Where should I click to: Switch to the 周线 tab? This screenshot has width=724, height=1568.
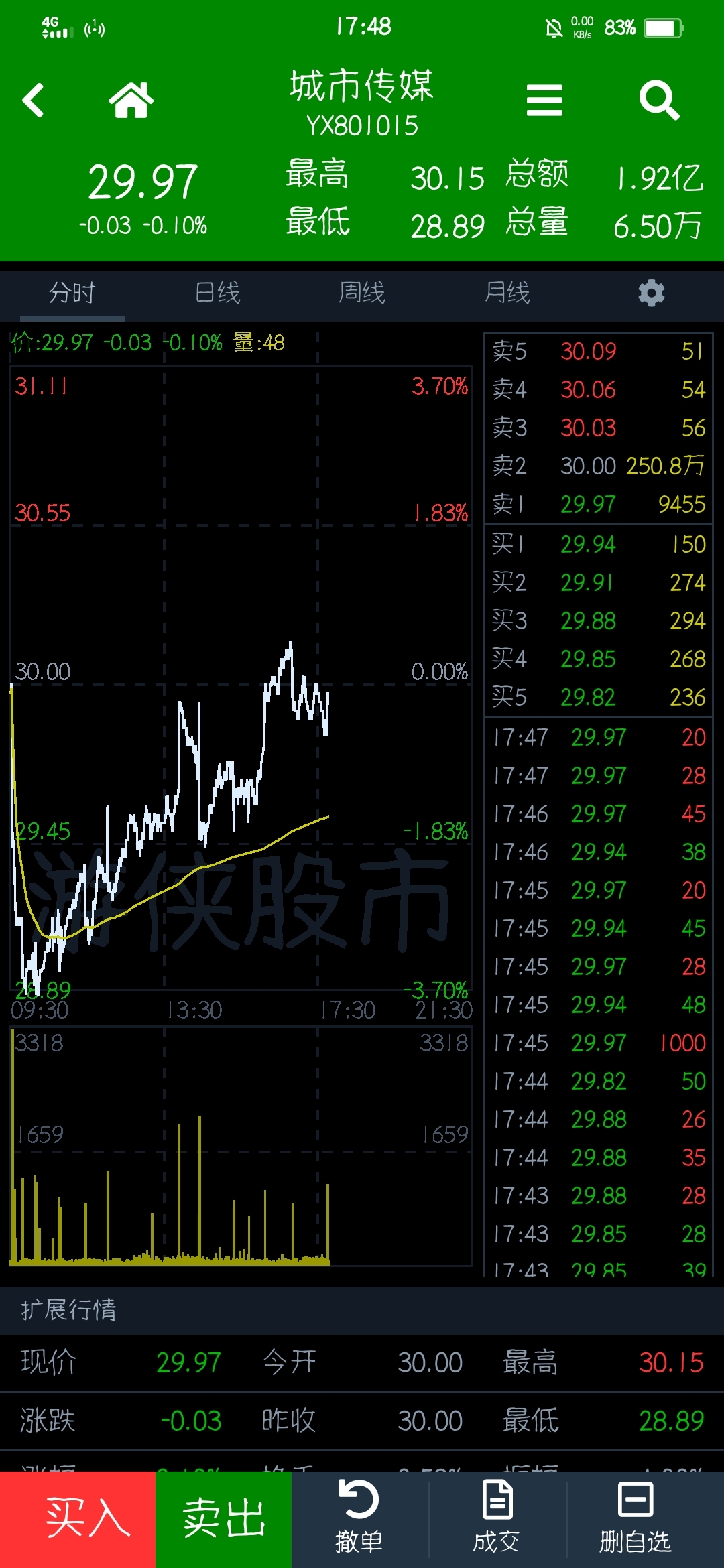pos(362,293)
